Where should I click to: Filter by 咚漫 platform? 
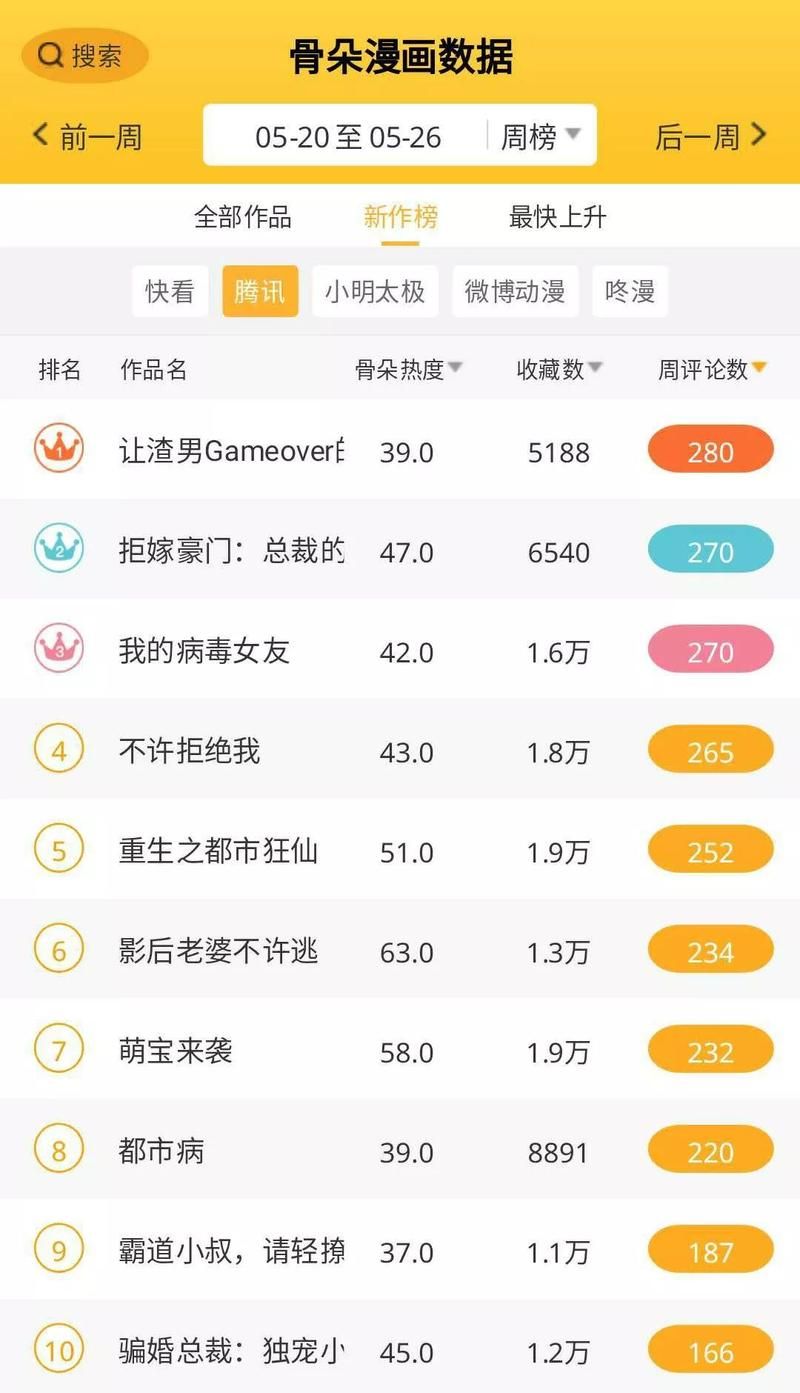630,291
